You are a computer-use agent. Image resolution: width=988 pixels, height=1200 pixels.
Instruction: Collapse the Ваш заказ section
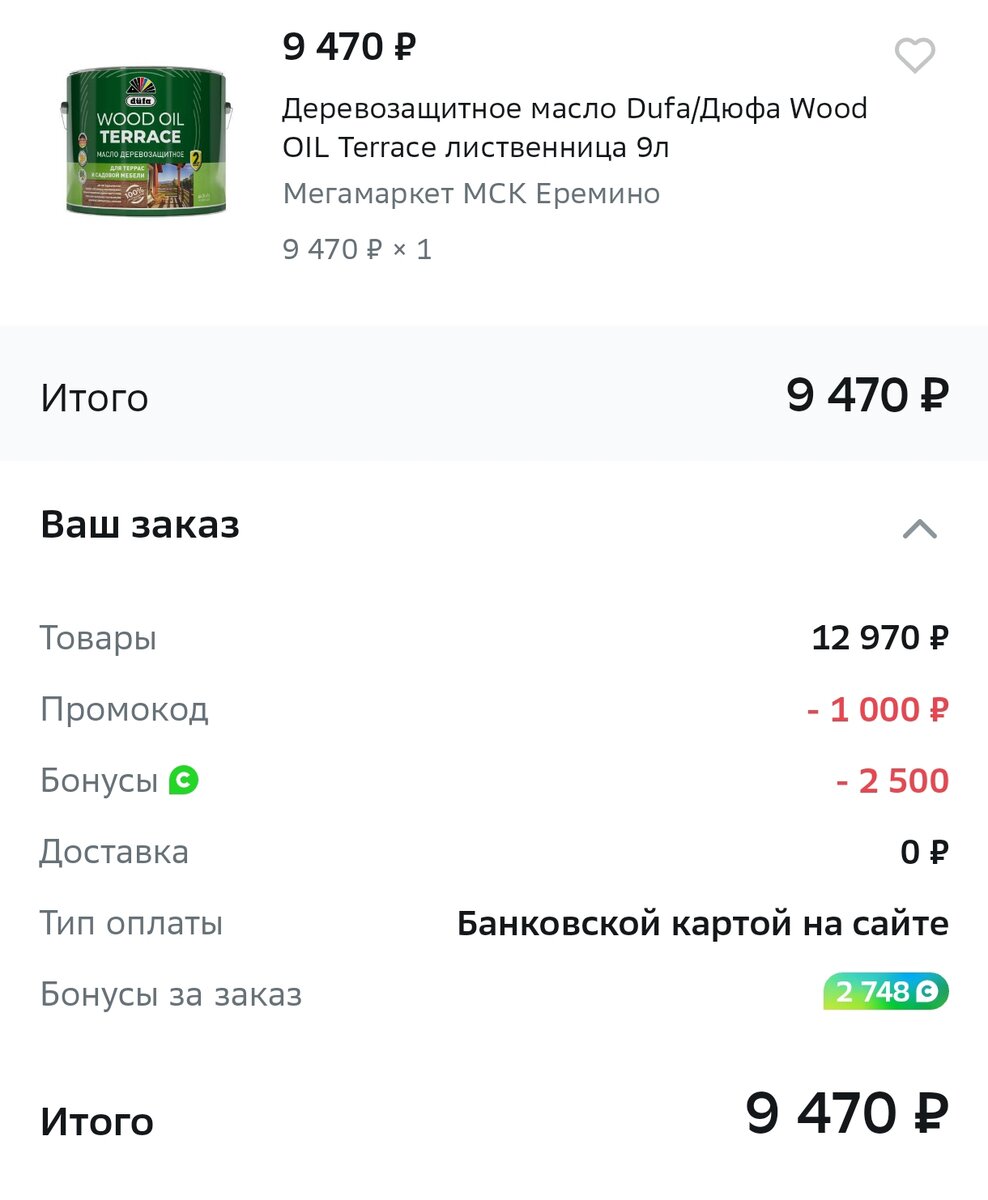click(919, 528)
